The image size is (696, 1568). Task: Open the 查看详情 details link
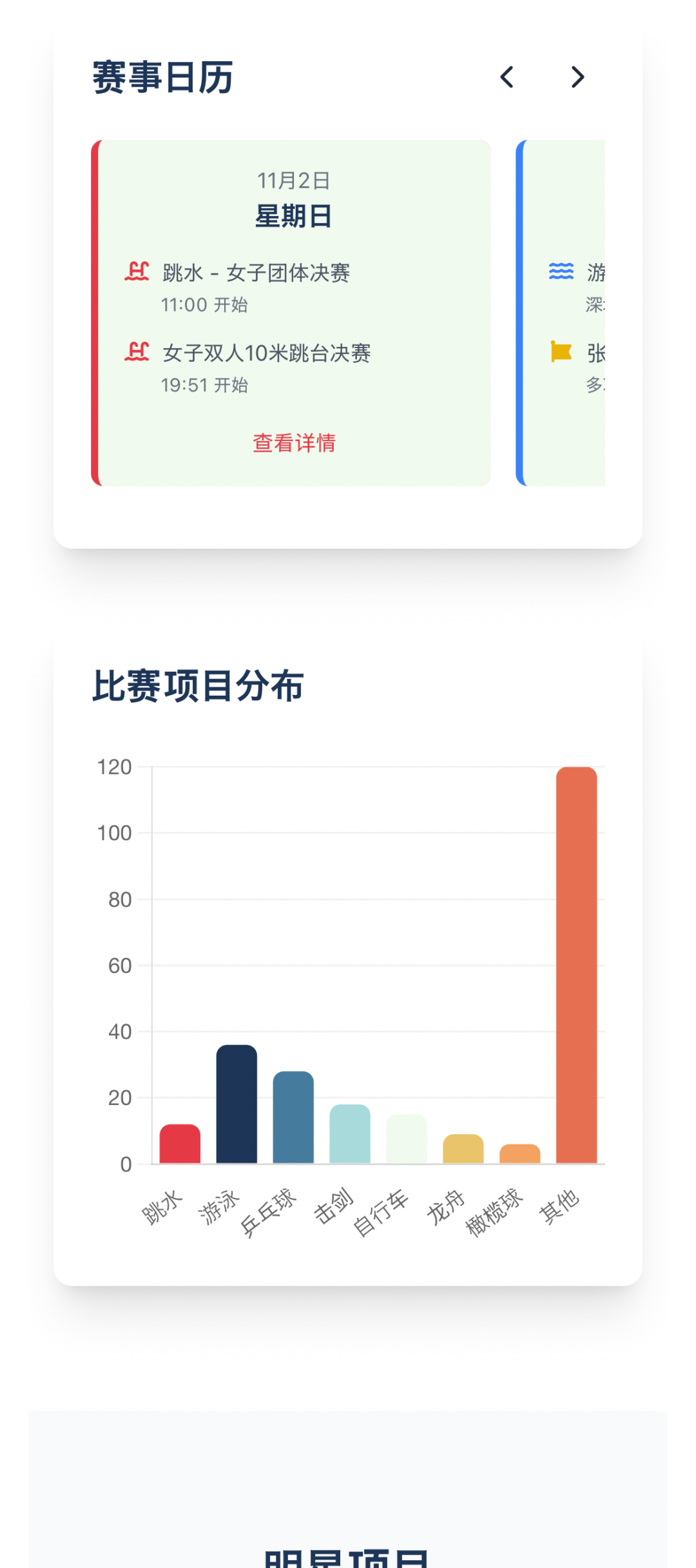[x=294, y=444]
